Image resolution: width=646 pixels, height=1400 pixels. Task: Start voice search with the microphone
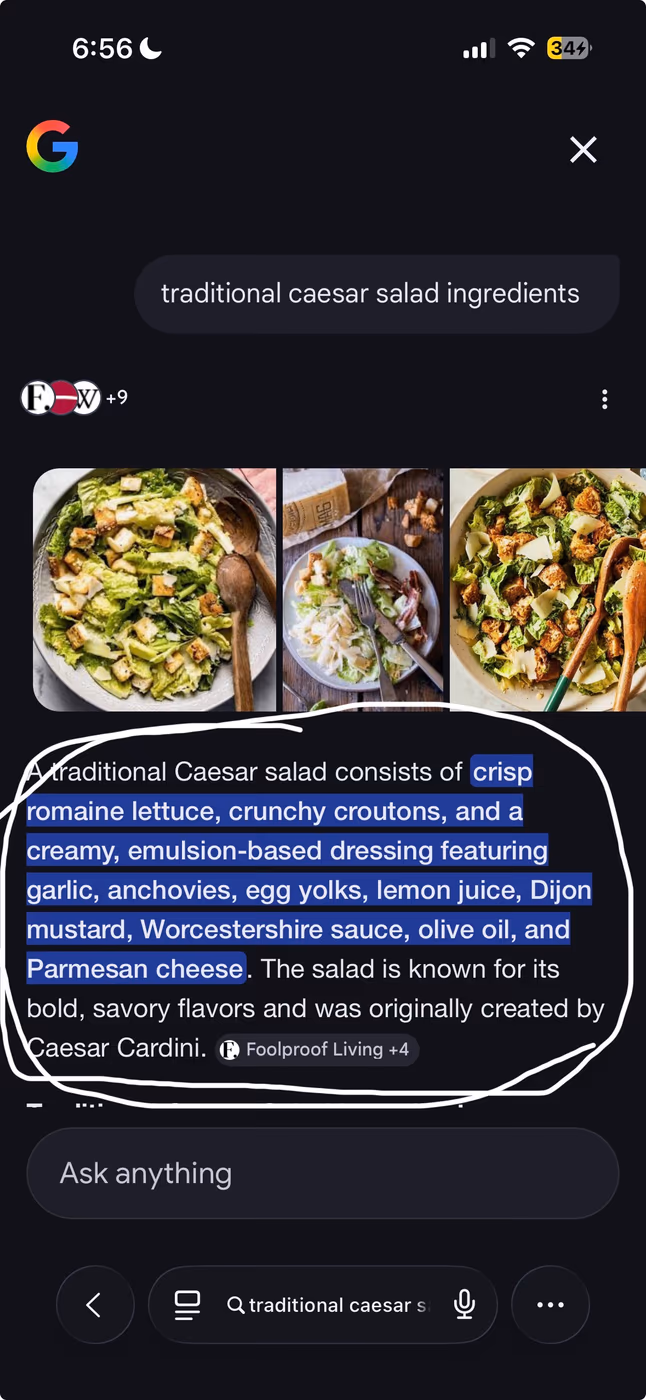pyautogui.click(x=464, y=1305)
